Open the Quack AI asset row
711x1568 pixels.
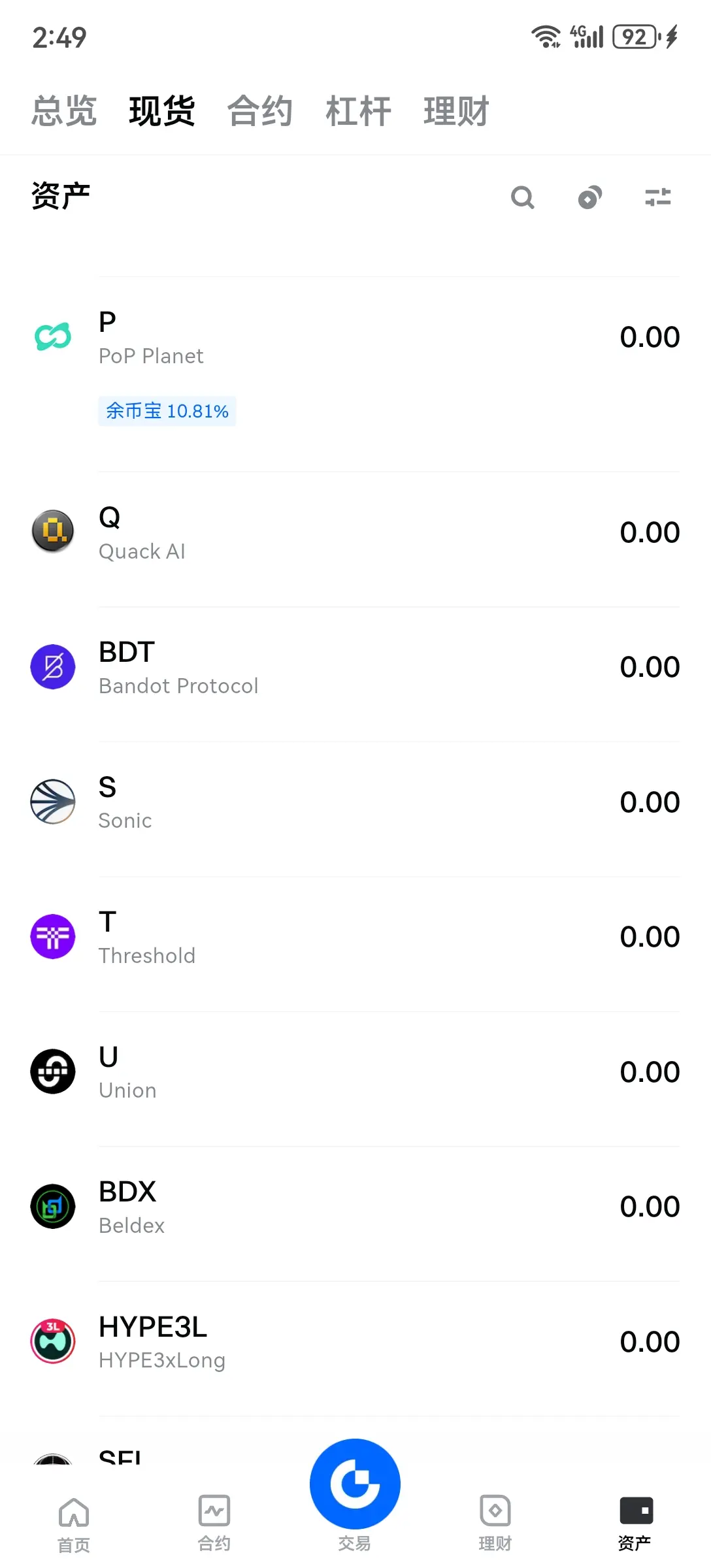(355, 533)
